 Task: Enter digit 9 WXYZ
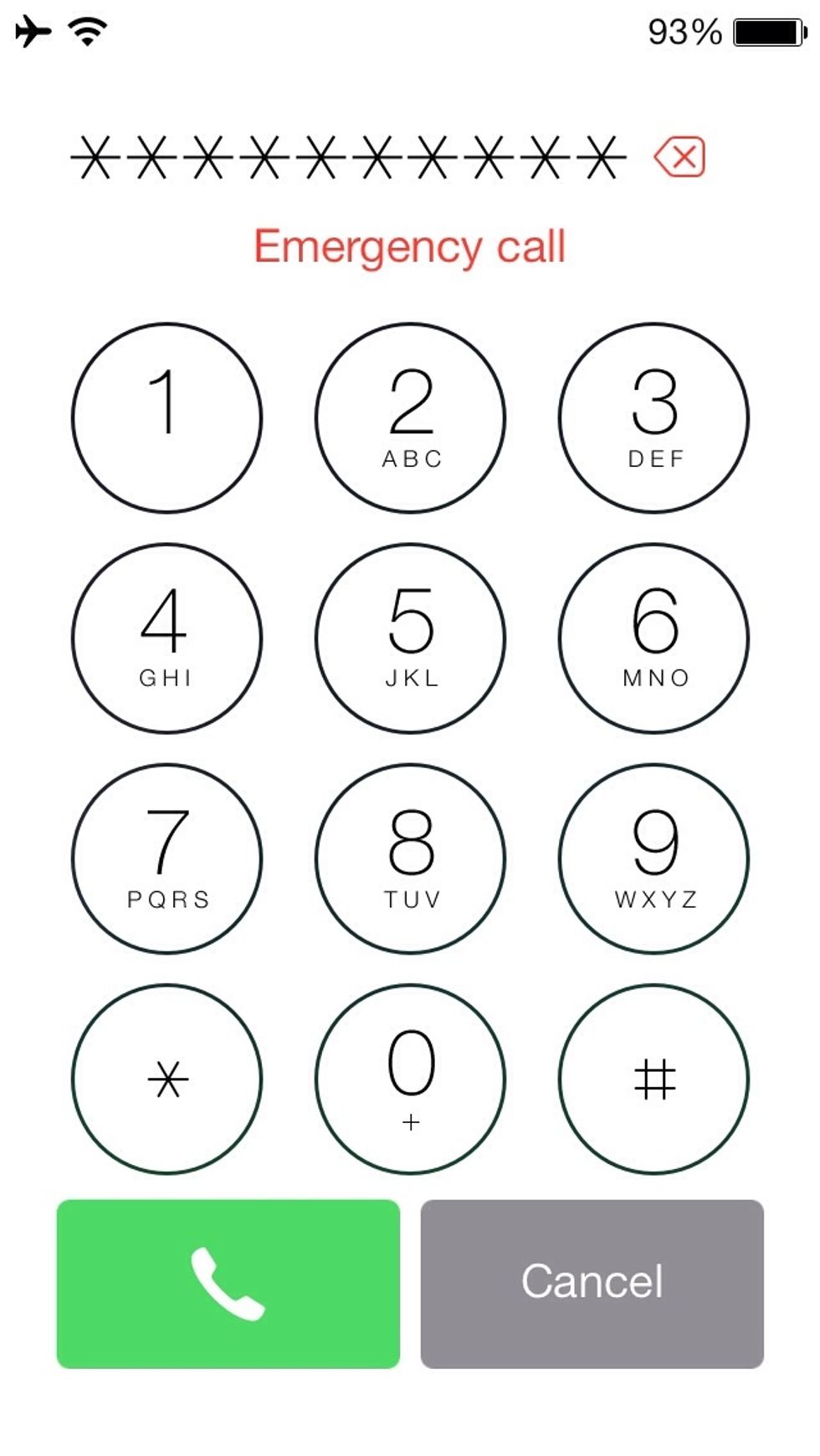pos(654,859)
